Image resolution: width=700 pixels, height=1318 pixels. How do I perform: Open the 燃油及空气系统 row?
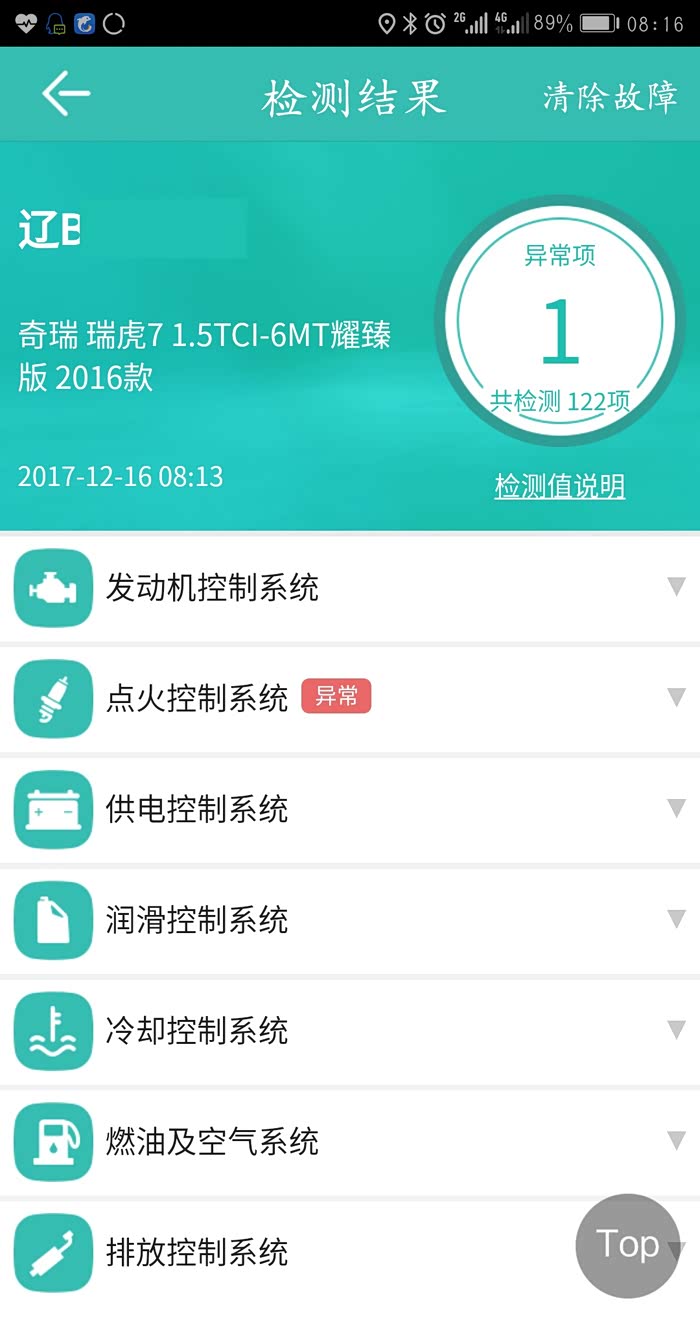(350, 1142)
